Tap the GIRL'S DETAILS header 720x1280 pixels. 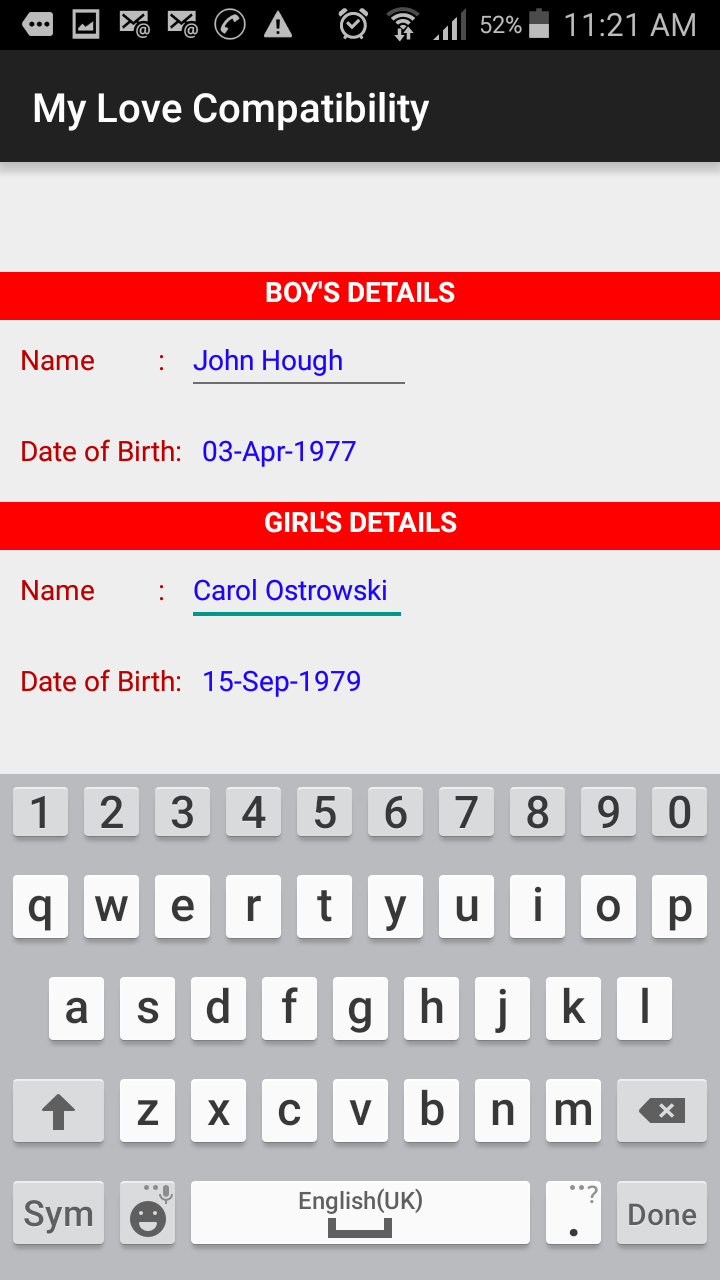click(360, 523)
